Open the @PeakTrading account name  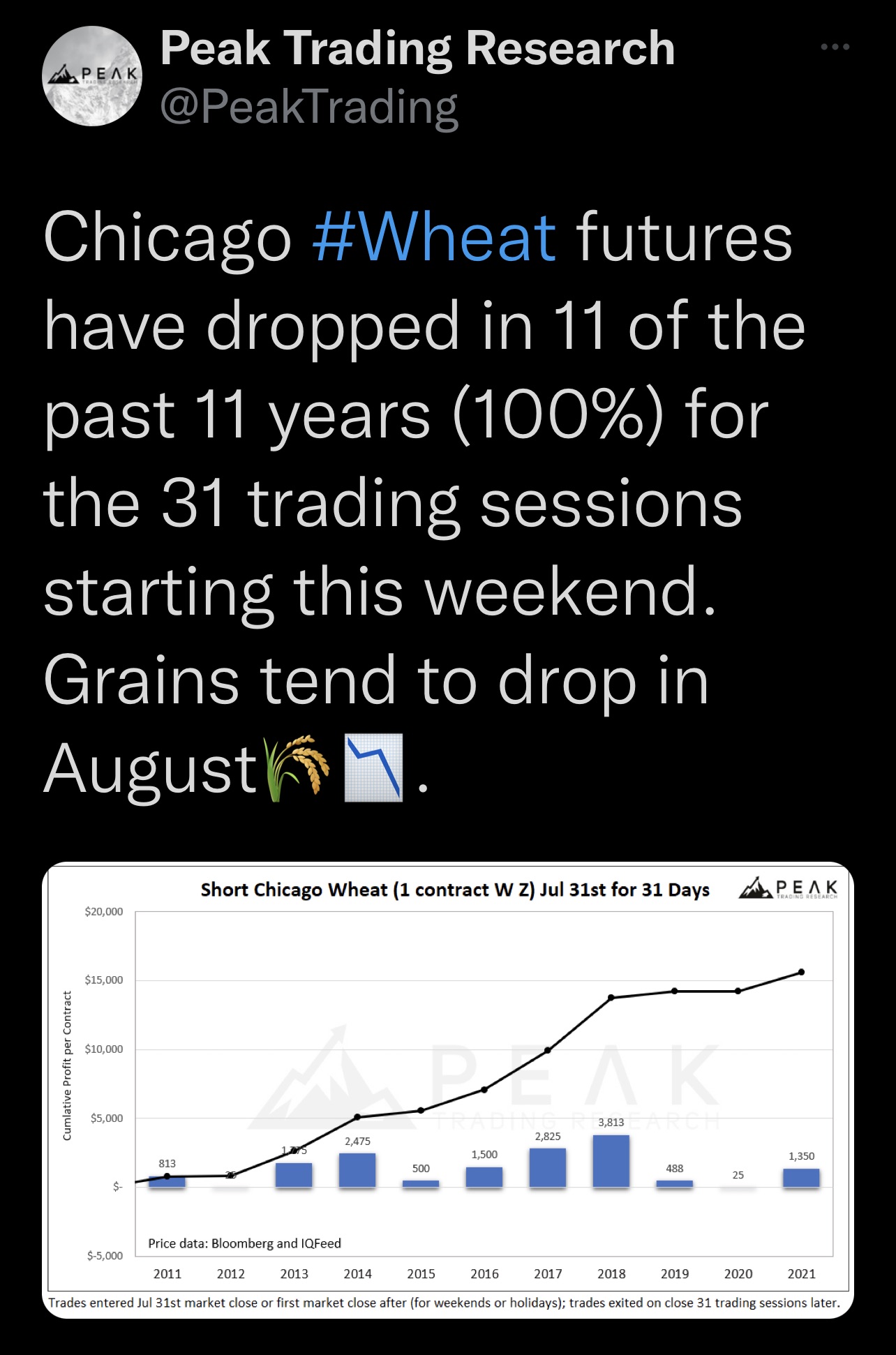pos(309,107)
